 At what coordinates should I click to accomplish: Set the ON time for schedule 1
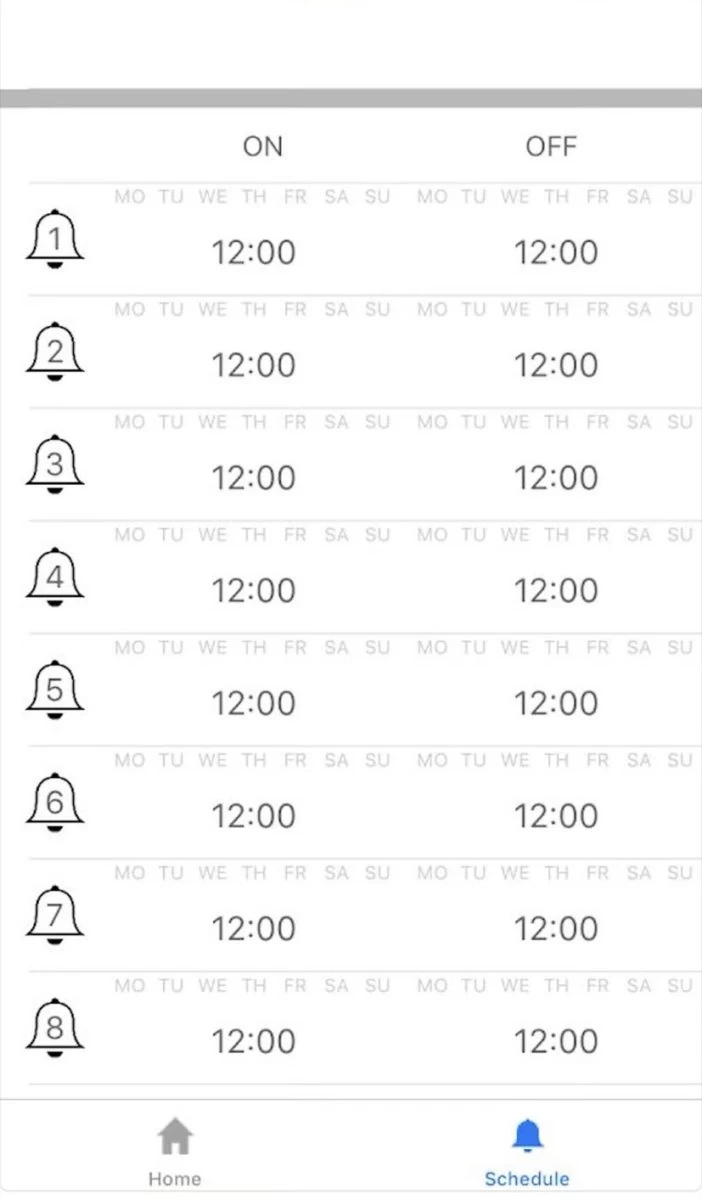254,252
